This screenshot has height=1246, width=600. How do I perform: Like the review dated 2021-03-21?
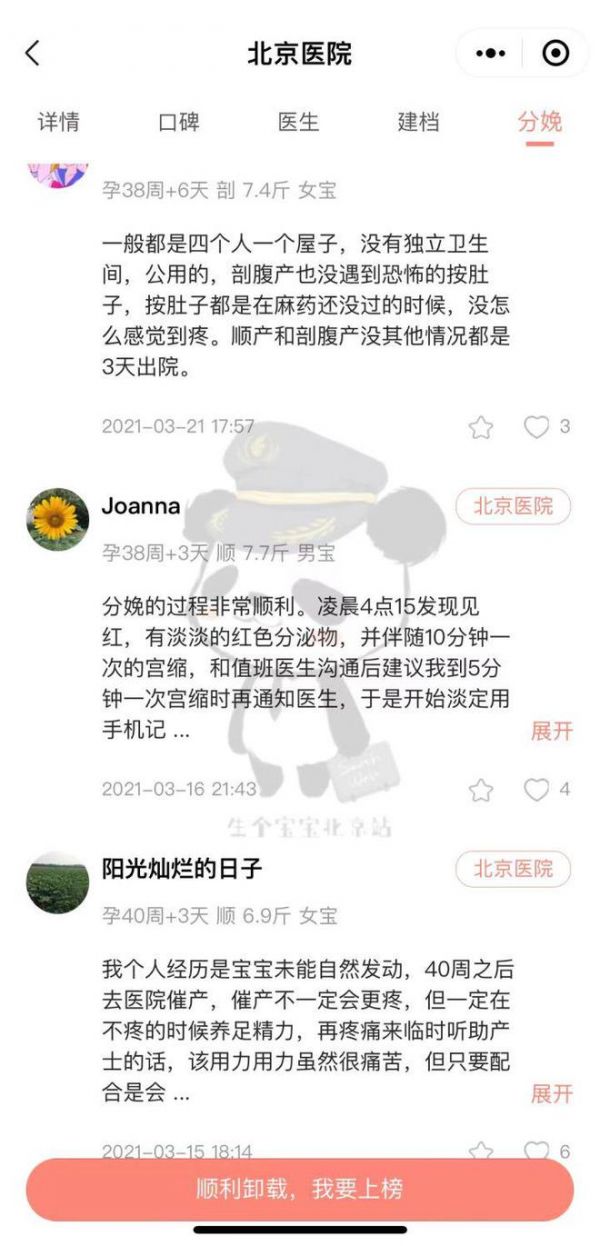point(537,427)
